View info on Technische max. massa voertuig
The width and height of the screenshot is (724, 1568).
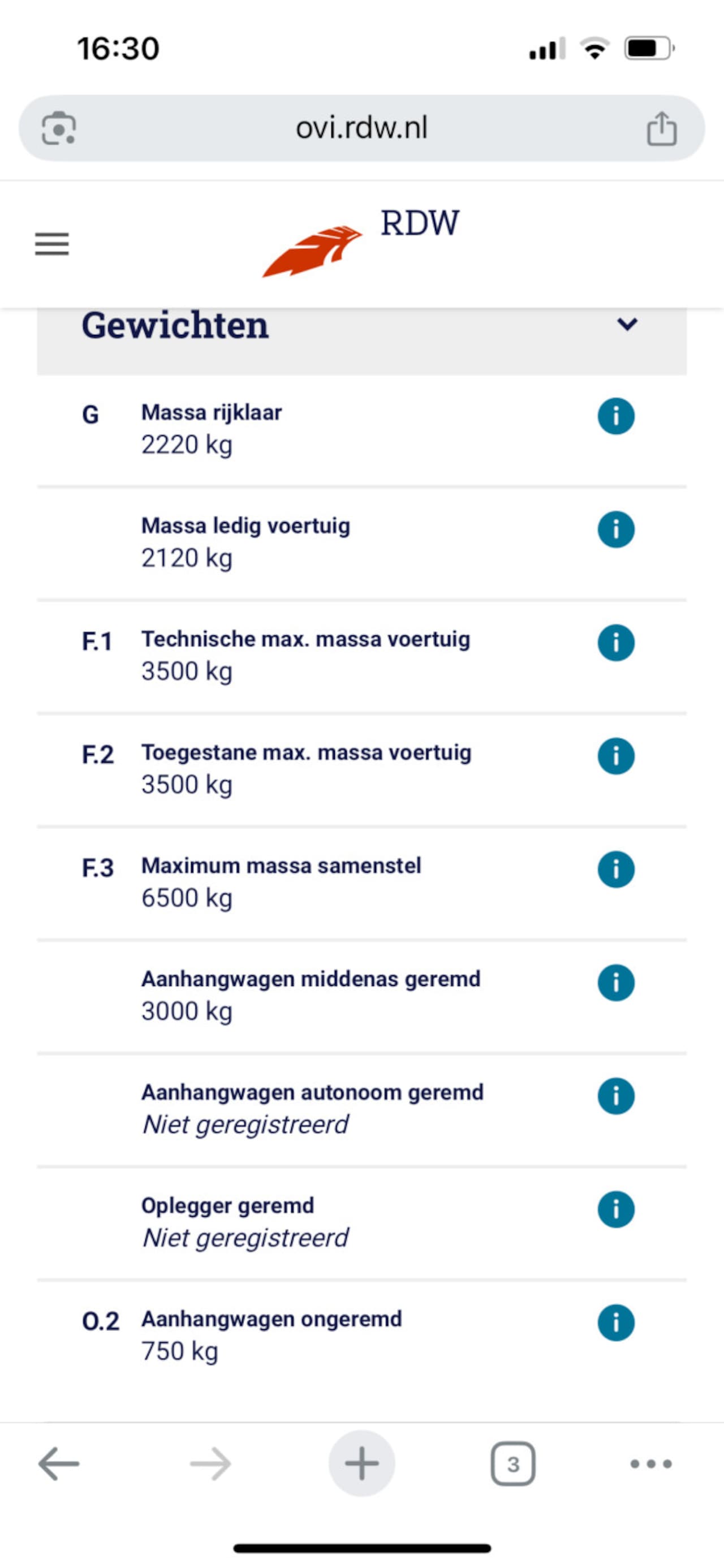coord(615,643)
